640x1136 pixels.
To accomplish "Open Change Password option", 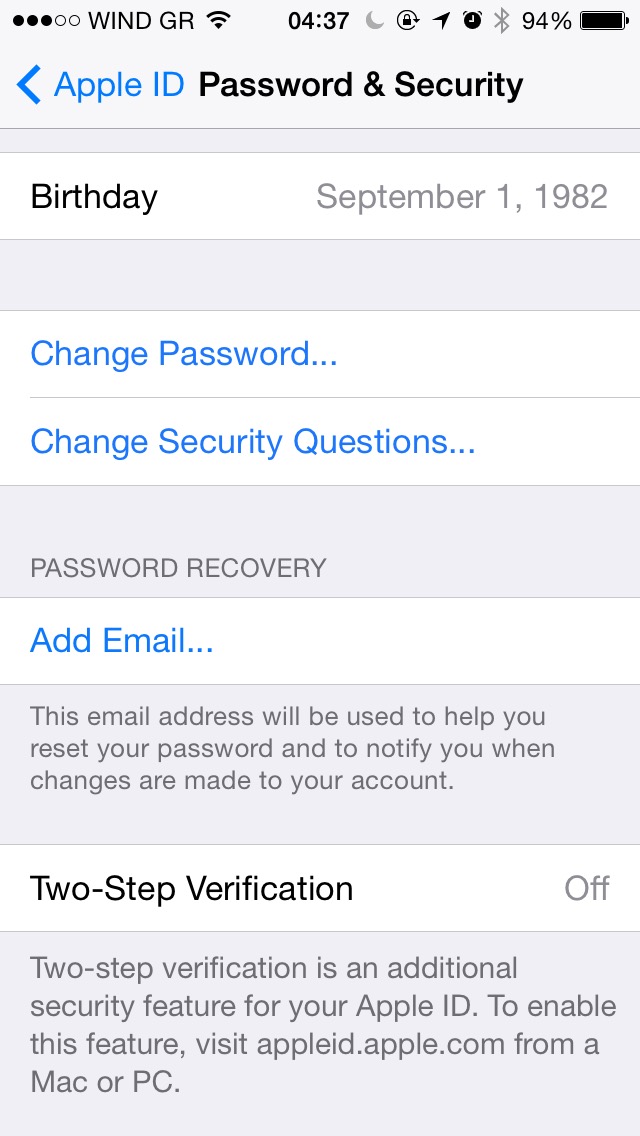I will [184, 354].
